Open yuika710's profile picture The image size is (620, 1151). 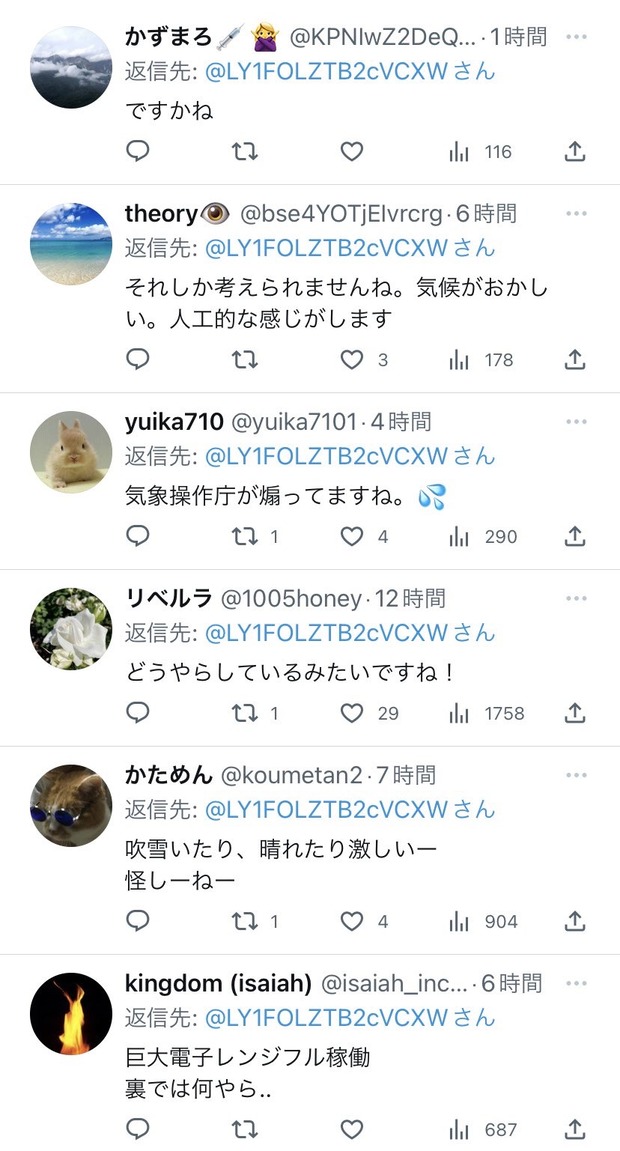pos(71,452)
